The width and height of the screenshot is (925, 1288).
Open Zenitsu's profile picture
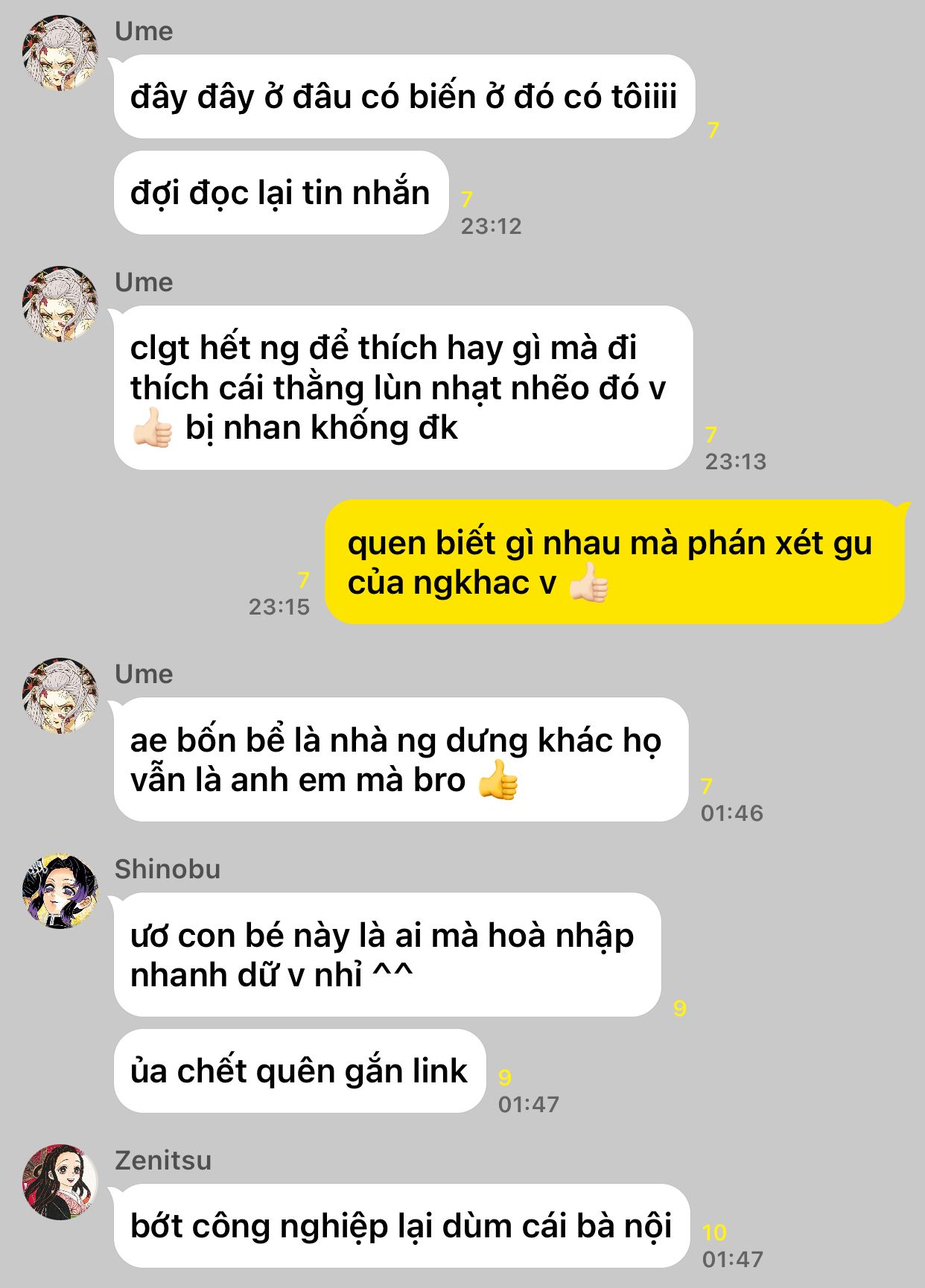(60, 1182)
